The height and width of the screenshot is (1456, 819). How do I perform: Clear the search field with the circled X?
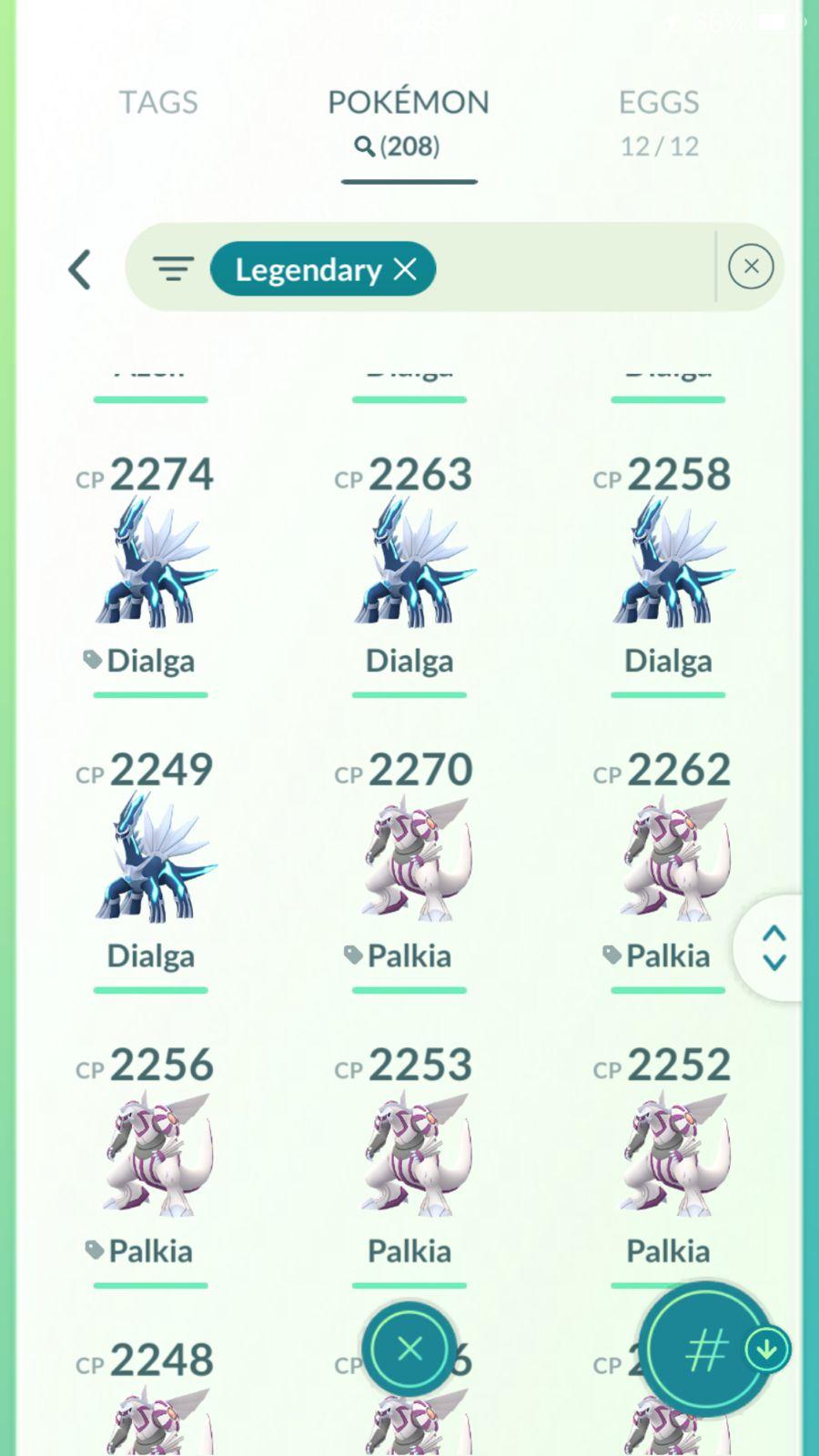point(751,267)
